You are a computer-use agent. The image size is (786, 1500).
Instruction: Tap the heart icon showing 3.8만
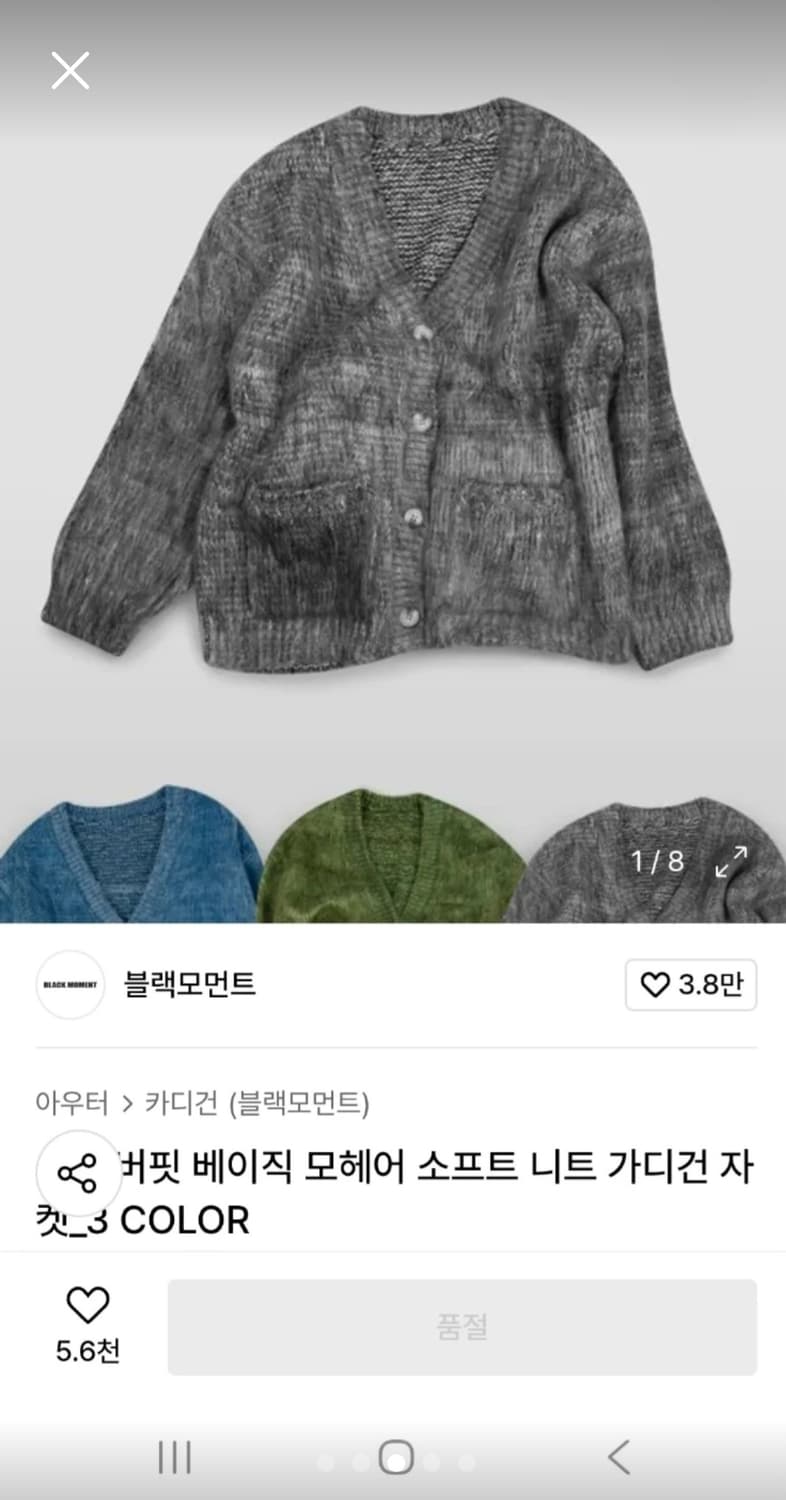(x=691, y=985)
